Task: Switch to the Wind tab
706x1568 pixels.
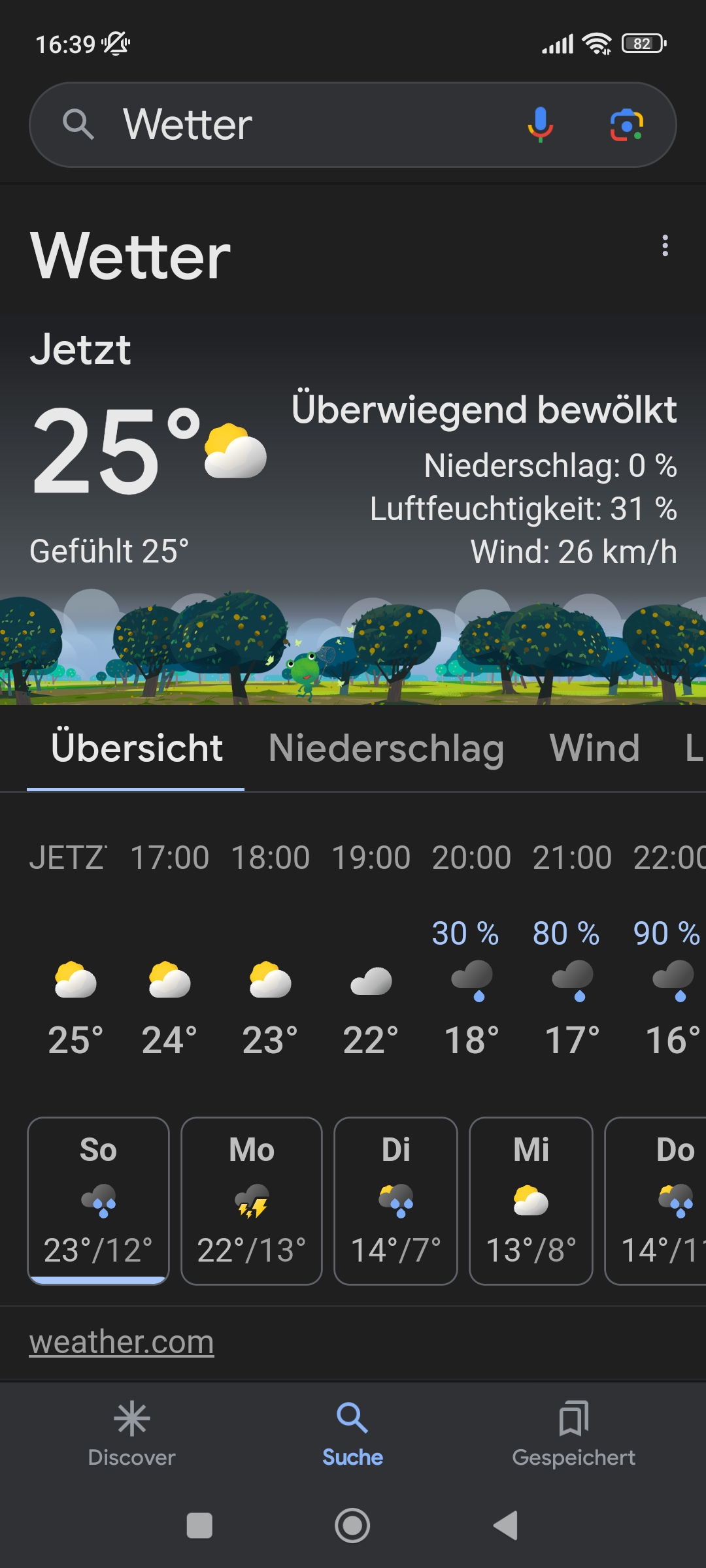Action: (595, 748)
